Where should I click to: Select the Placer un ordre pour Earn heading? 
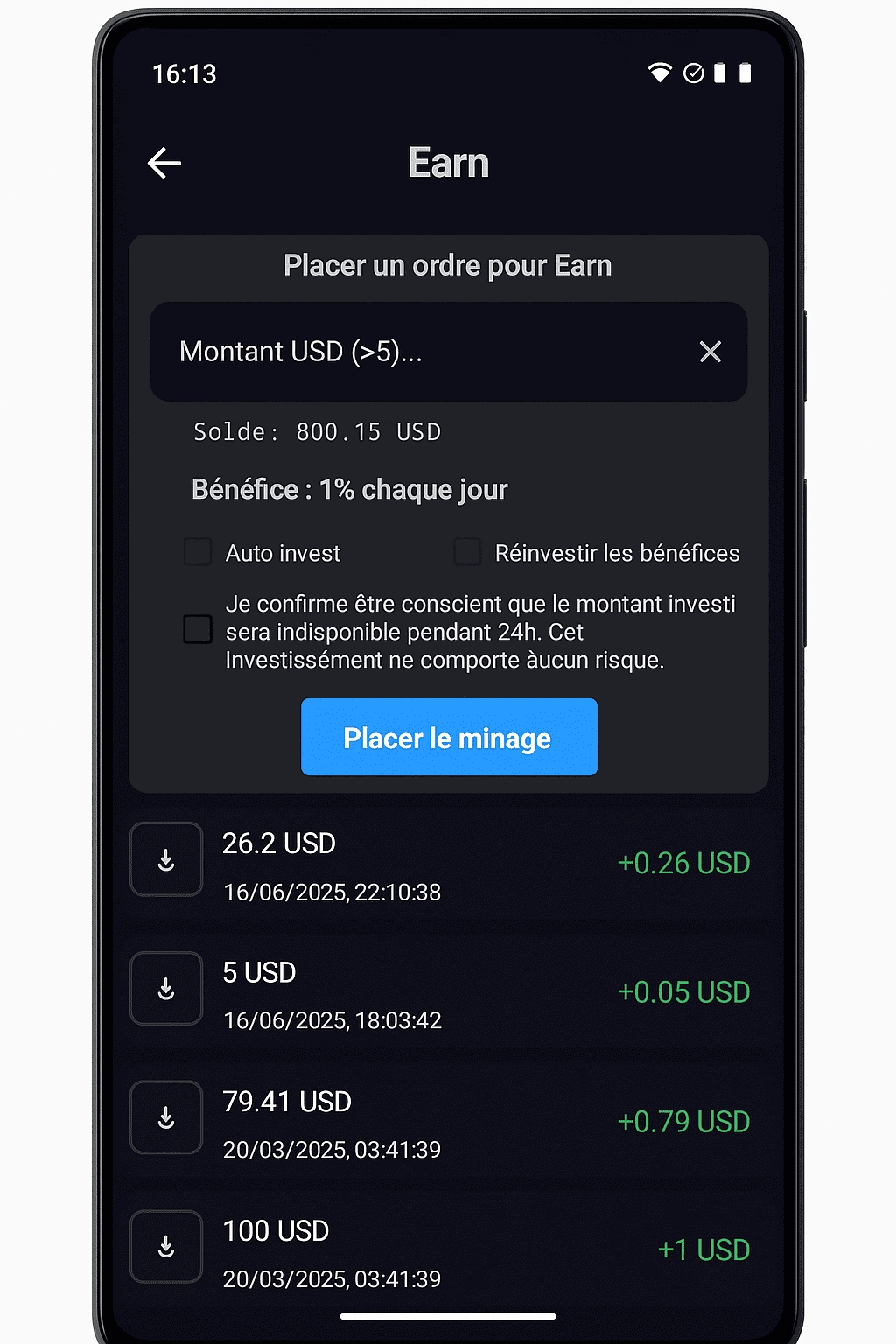(x=448, y=265)
